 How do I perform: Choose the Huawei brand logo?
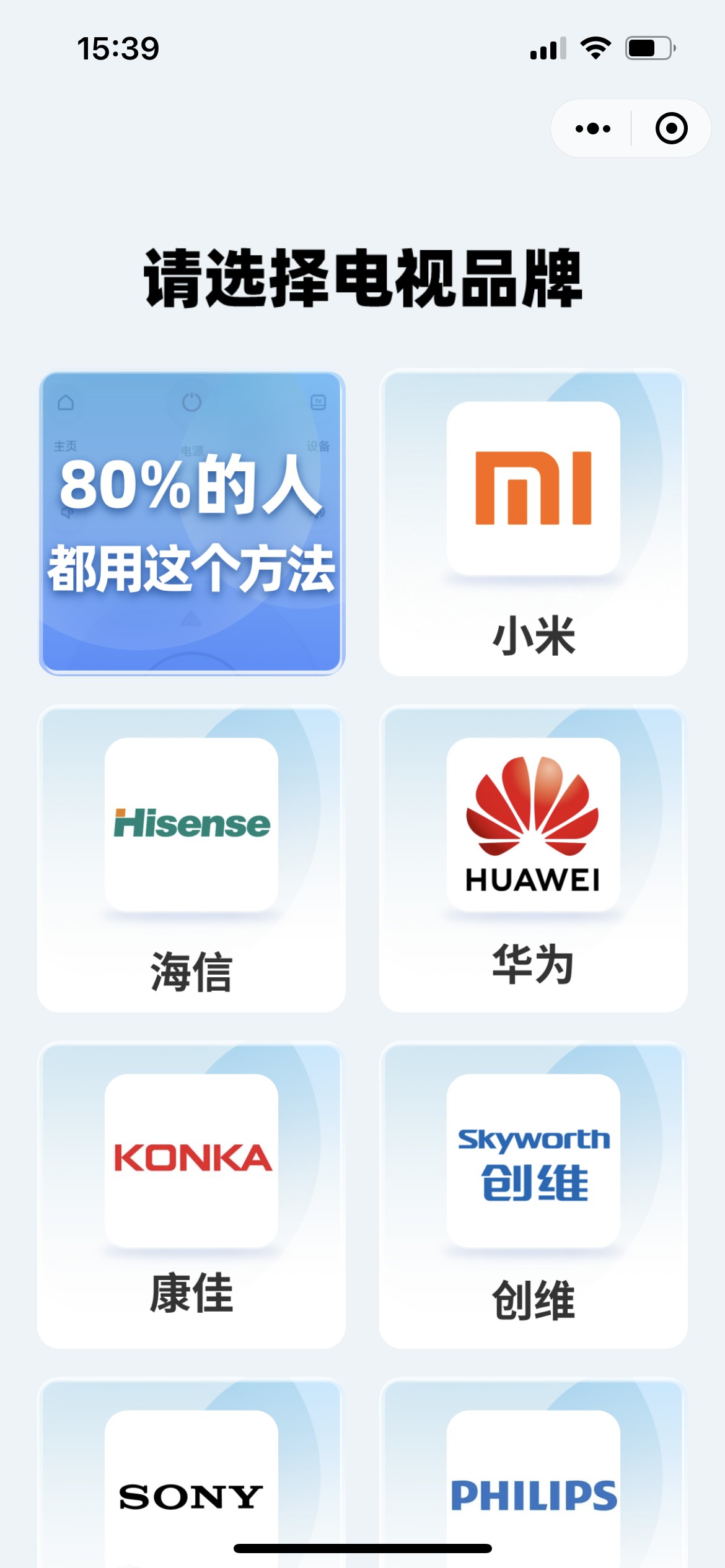533,824
